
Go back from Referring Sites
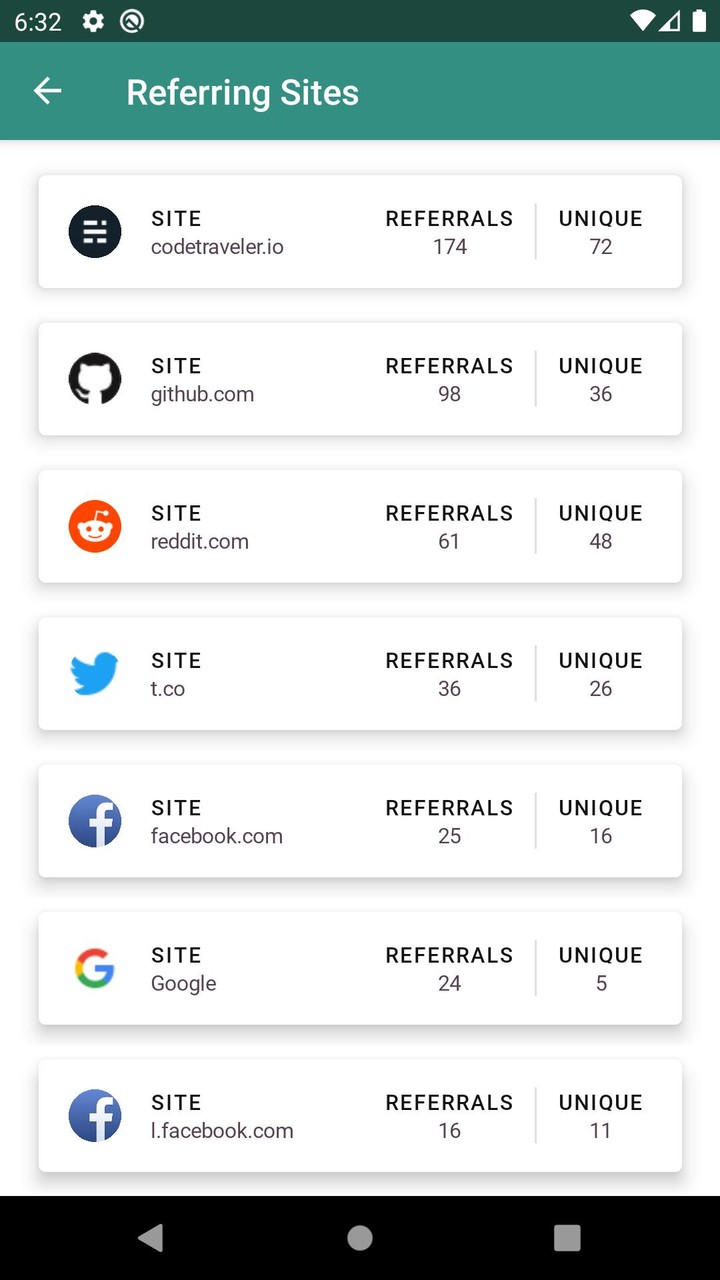click(47, 91)
